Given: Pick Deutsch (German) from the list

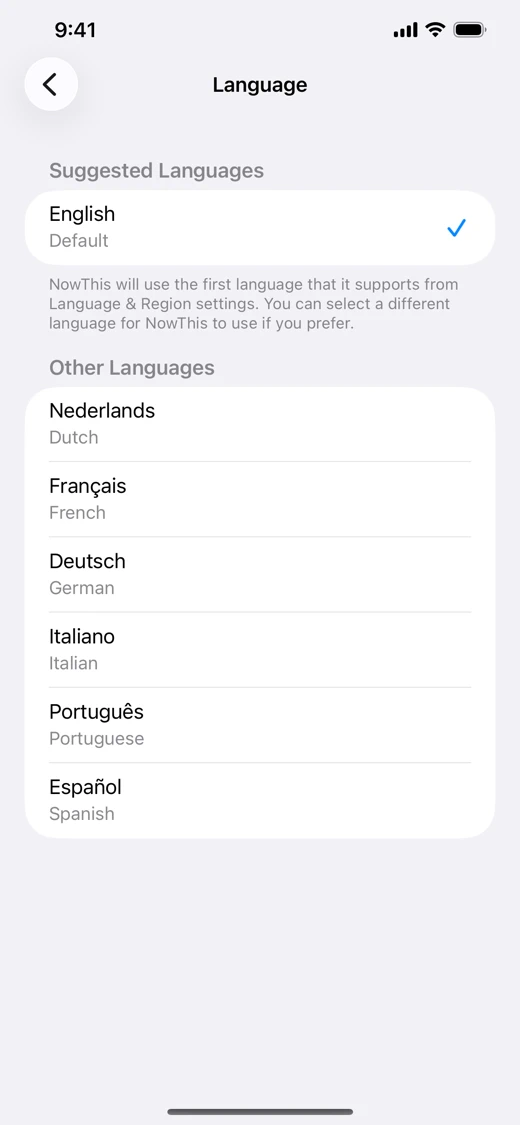Looking at the screenshot, I should point(260,575).
